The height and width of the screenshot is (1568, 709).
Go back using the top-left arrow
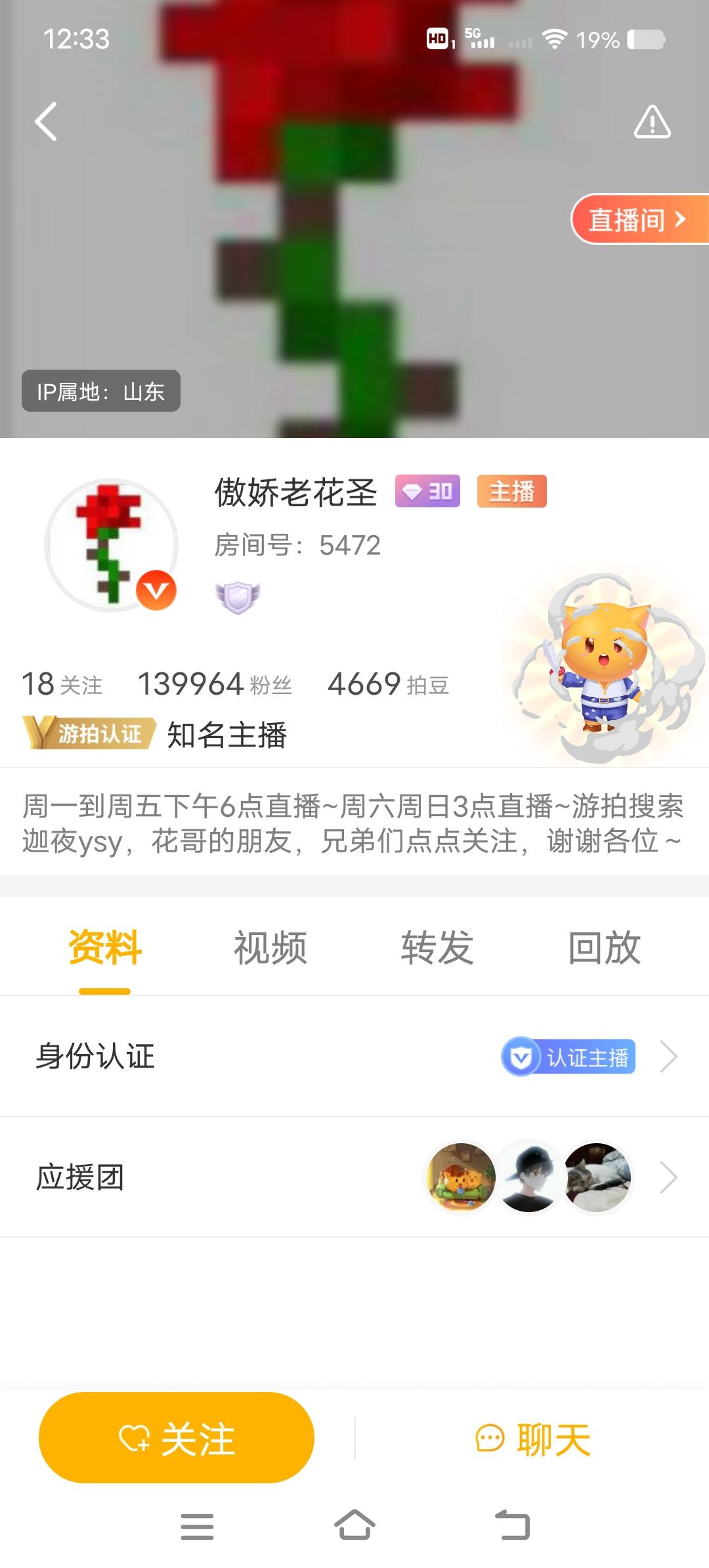pyautogui.click(x=46, y=121)
